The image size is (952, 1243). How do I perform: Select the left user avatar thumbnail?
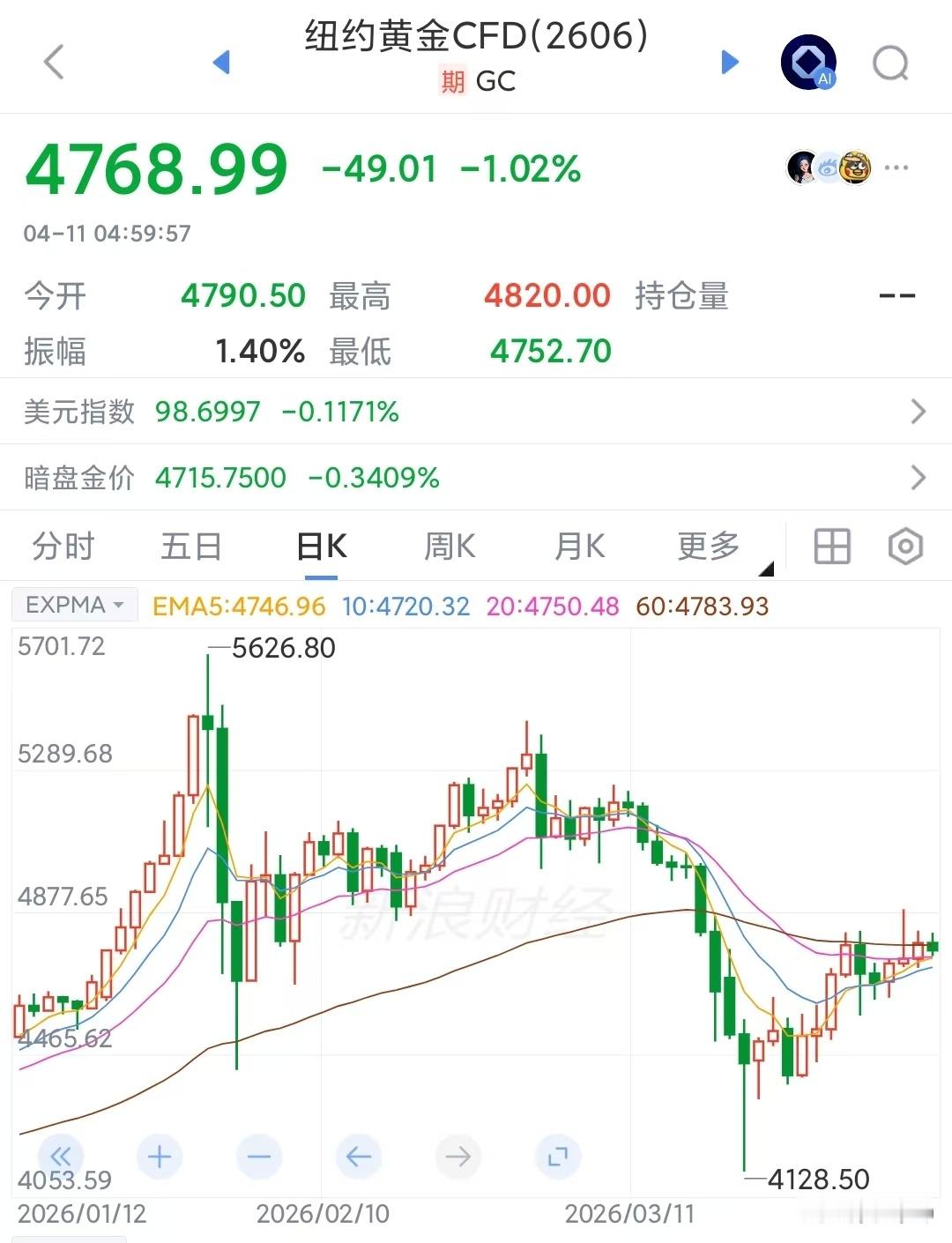pyautogui.click(x=799, y=167)
